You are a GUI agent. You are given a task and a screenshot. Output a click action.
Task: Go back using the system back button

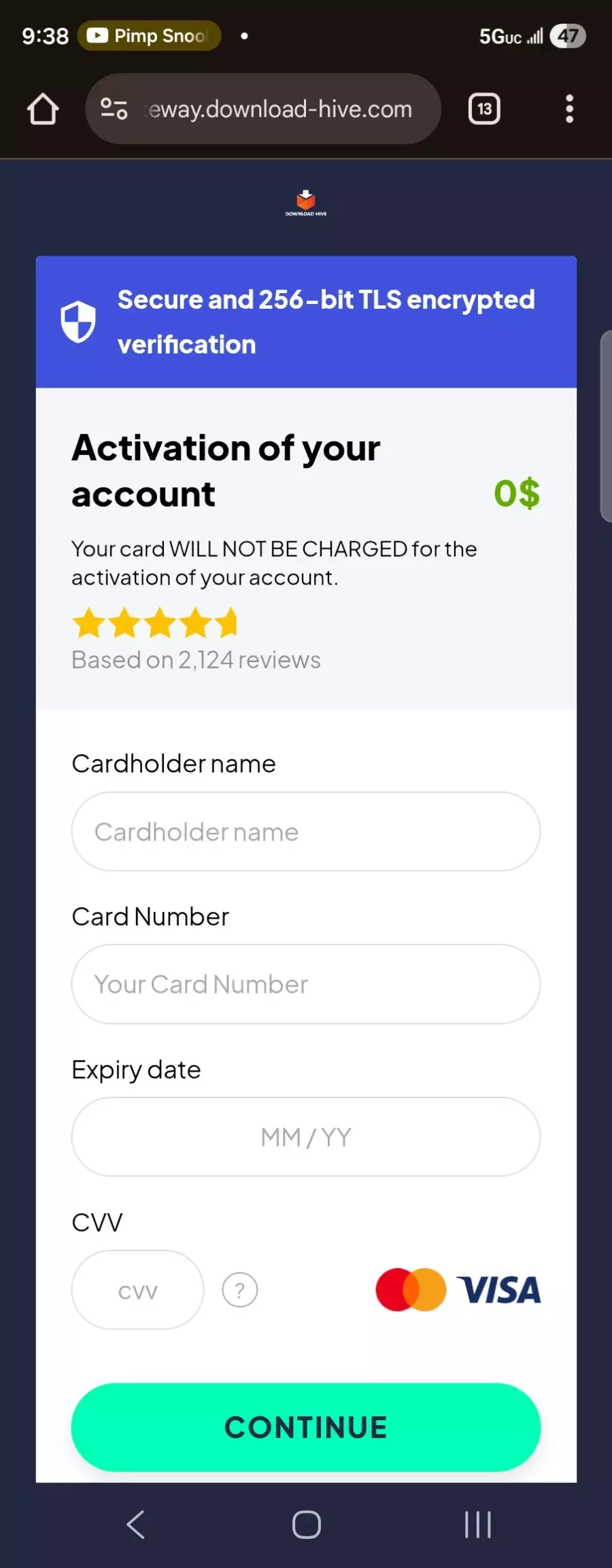click(136, 1524)
